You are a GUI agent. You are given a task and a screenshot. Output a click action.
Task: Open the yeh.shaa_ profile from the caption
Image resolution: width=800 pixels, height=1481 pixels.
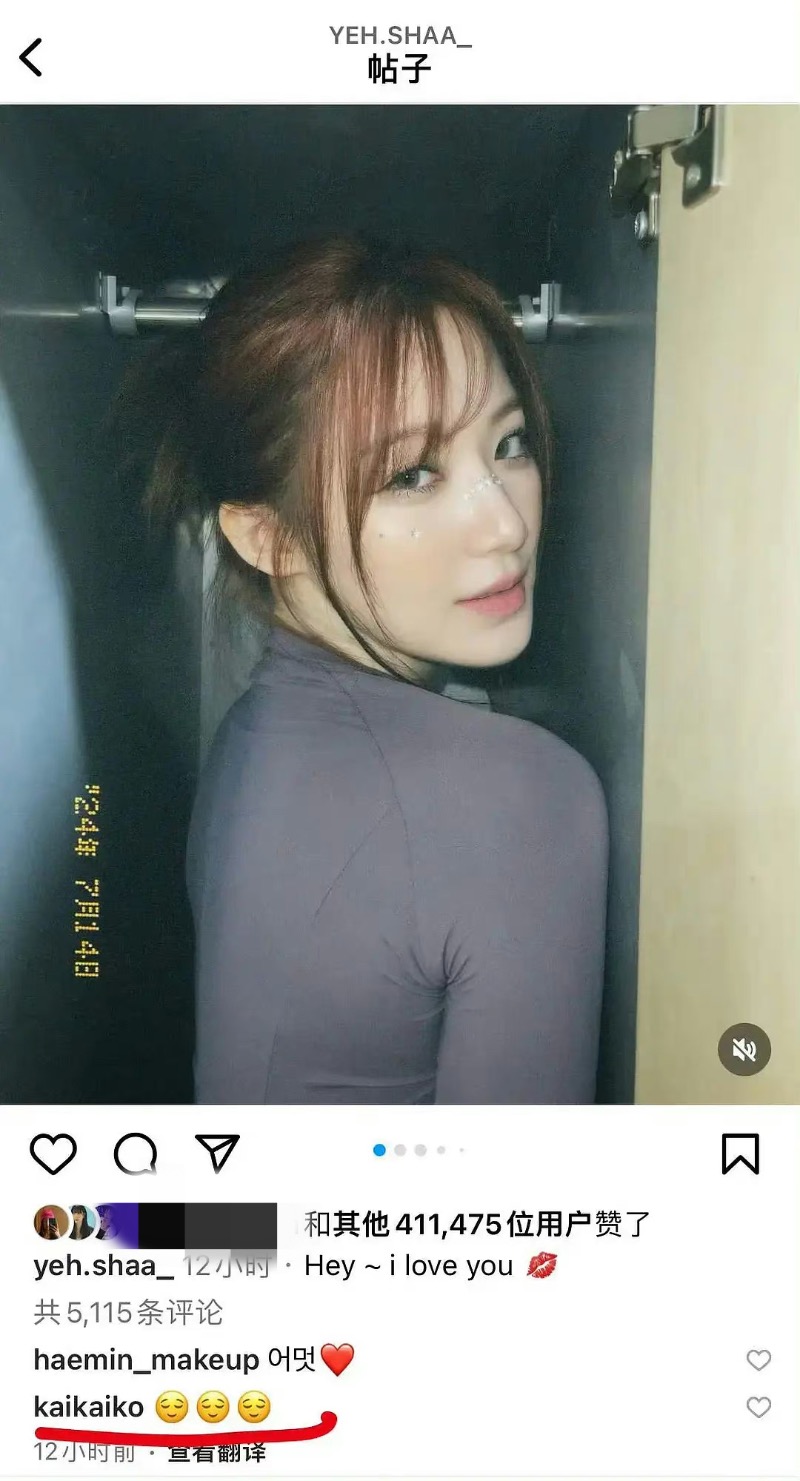point(95,1266)
